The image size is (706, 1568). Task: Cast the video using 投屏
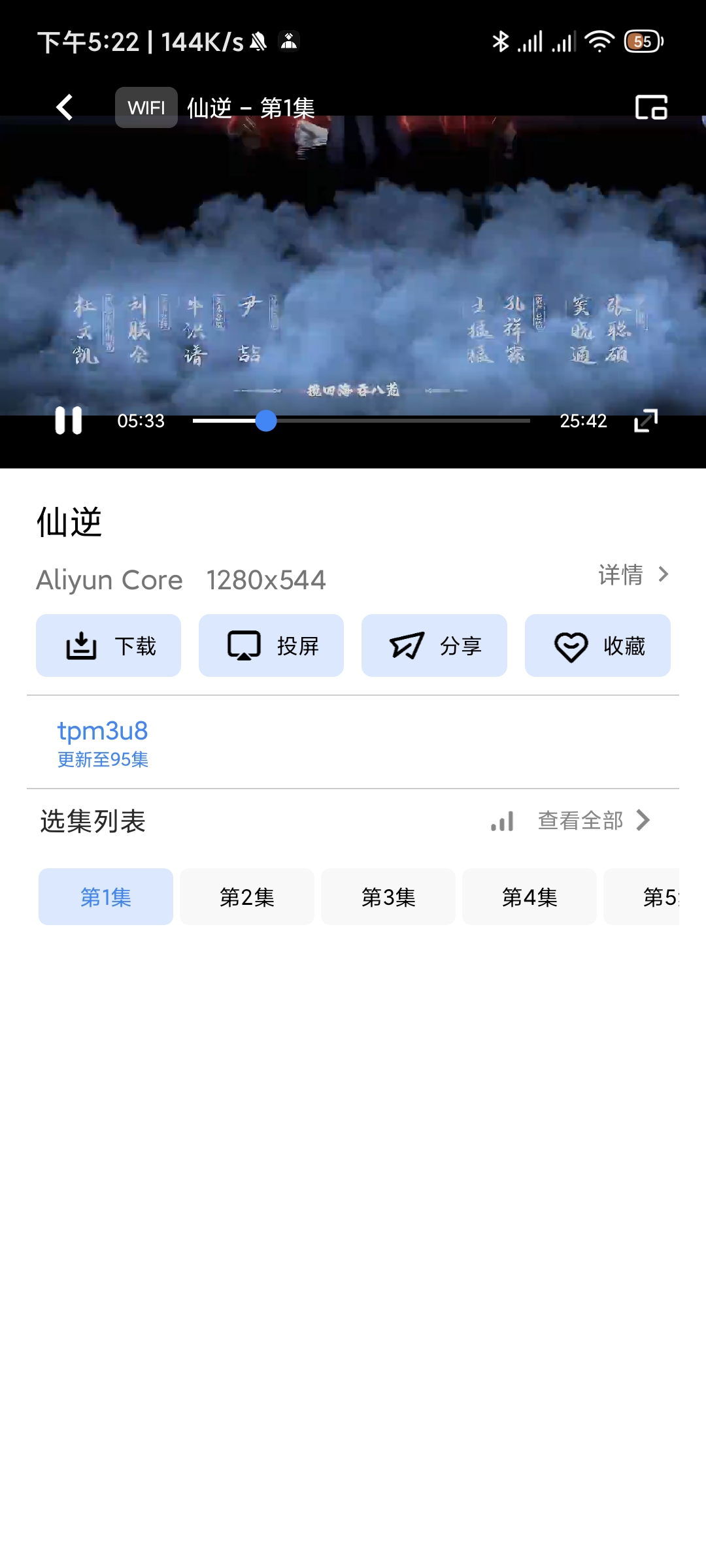pos(271,645)
